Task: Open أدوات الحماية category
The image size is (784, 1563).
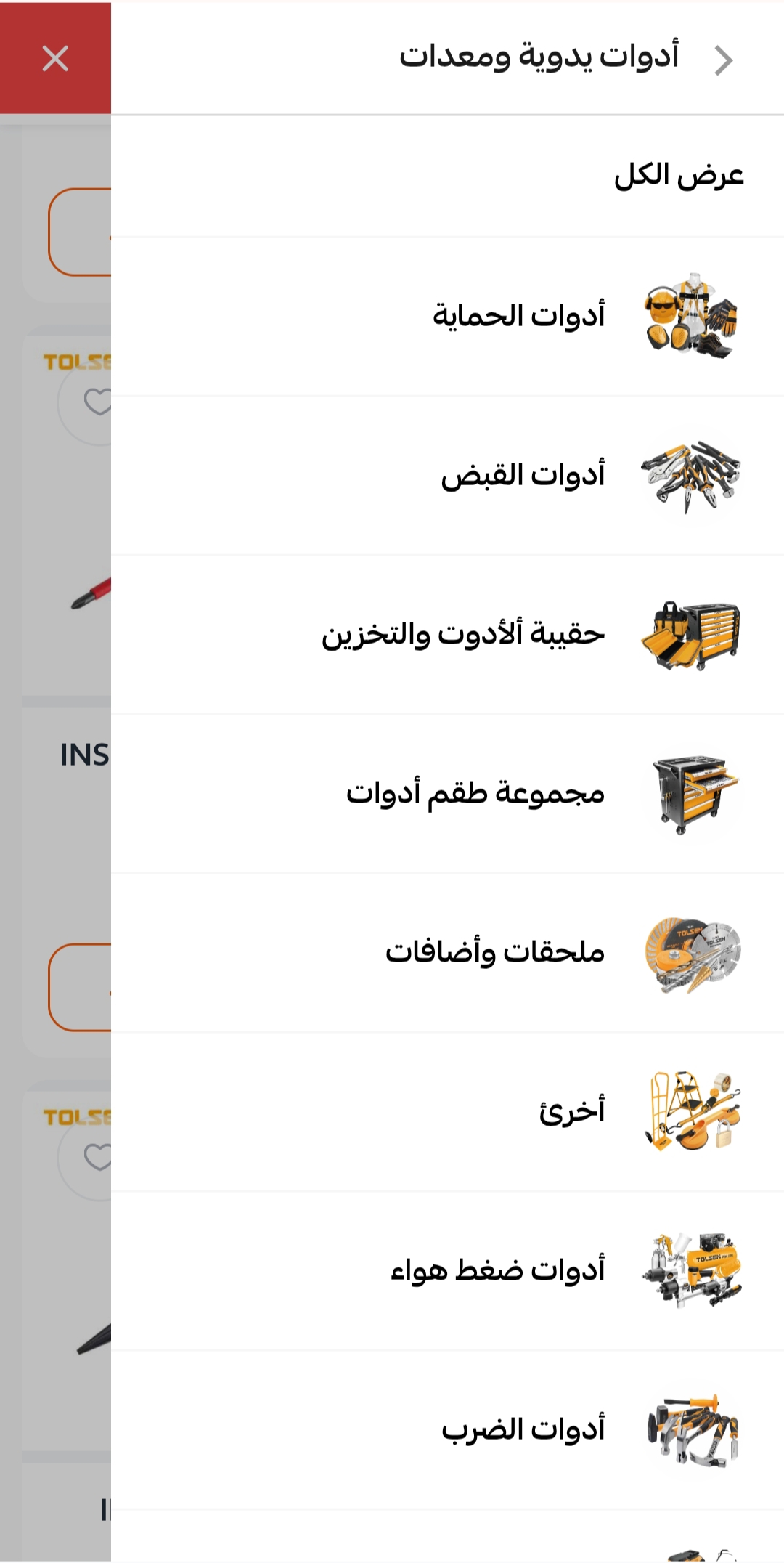Action: pos(519,317)
